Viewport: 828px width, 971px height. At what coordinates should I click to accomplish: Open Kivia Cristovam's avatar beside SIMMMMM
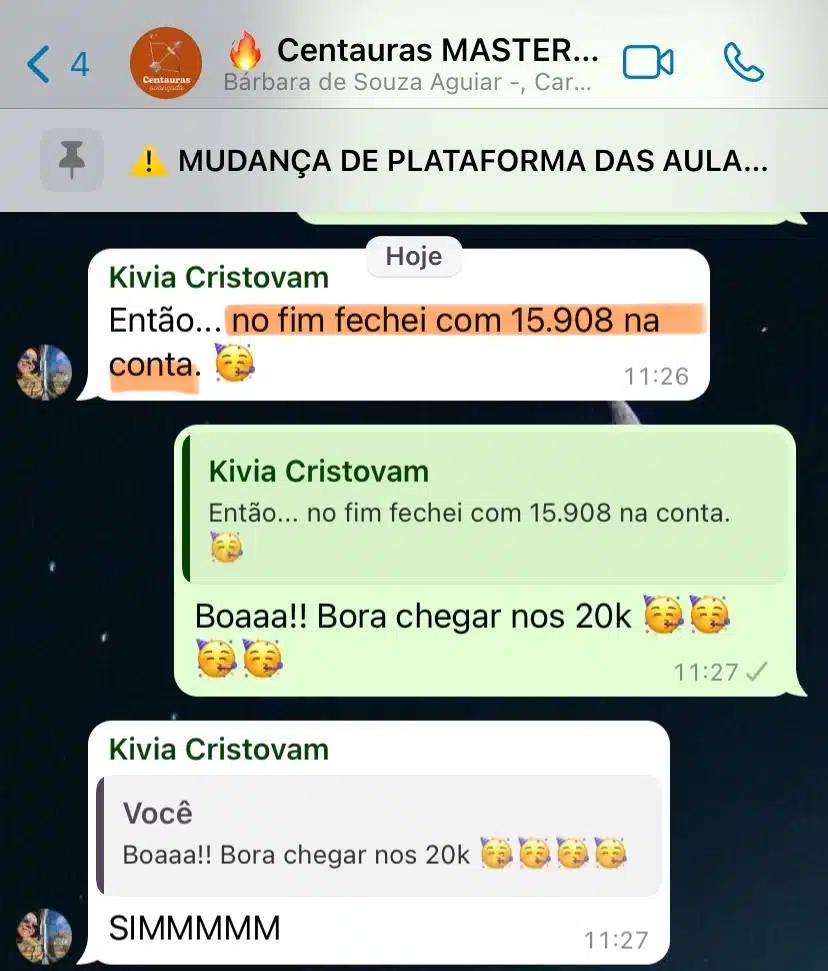44,934
